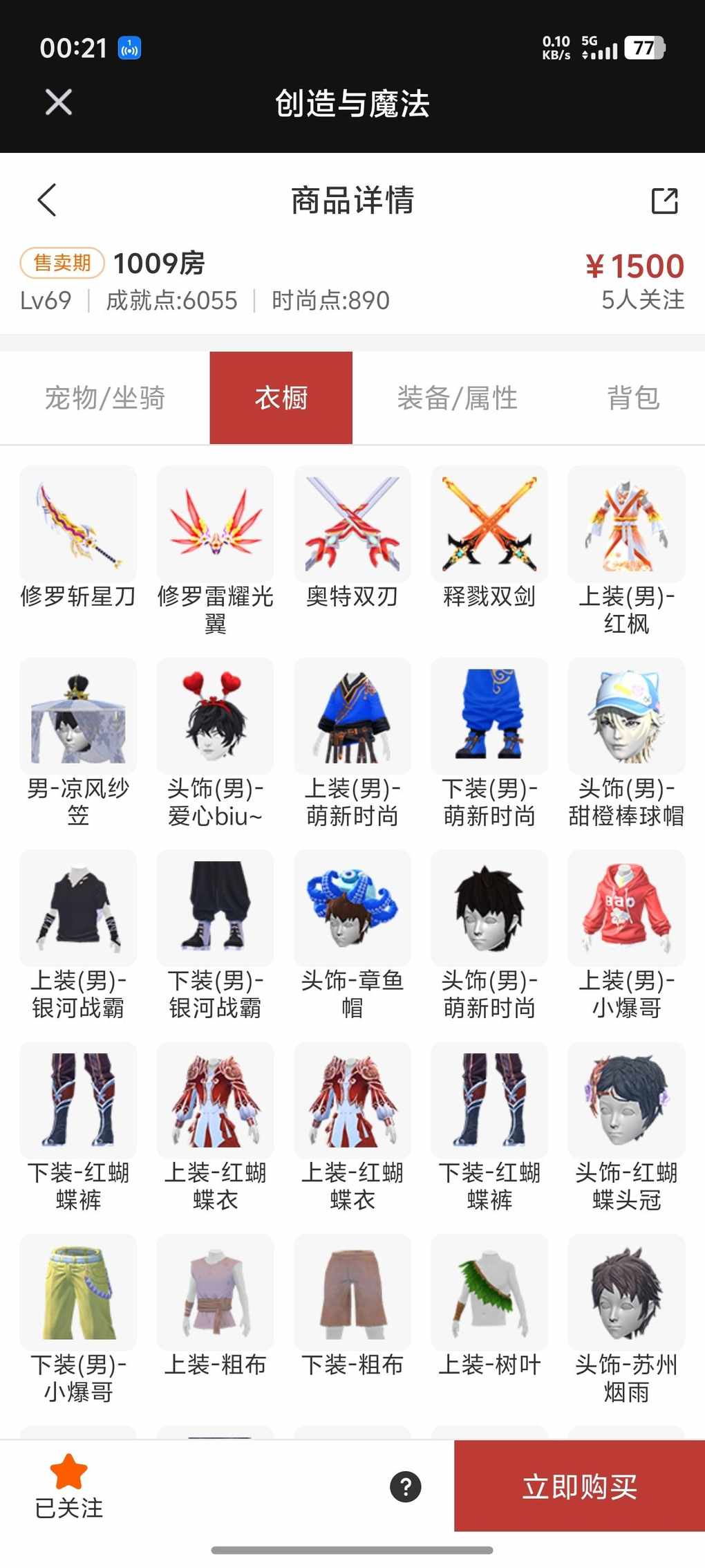Image resolution: width=705 pixels, height=1568 pixels.
Task: Share this listing via the share icon
Action: coord(665,201)
